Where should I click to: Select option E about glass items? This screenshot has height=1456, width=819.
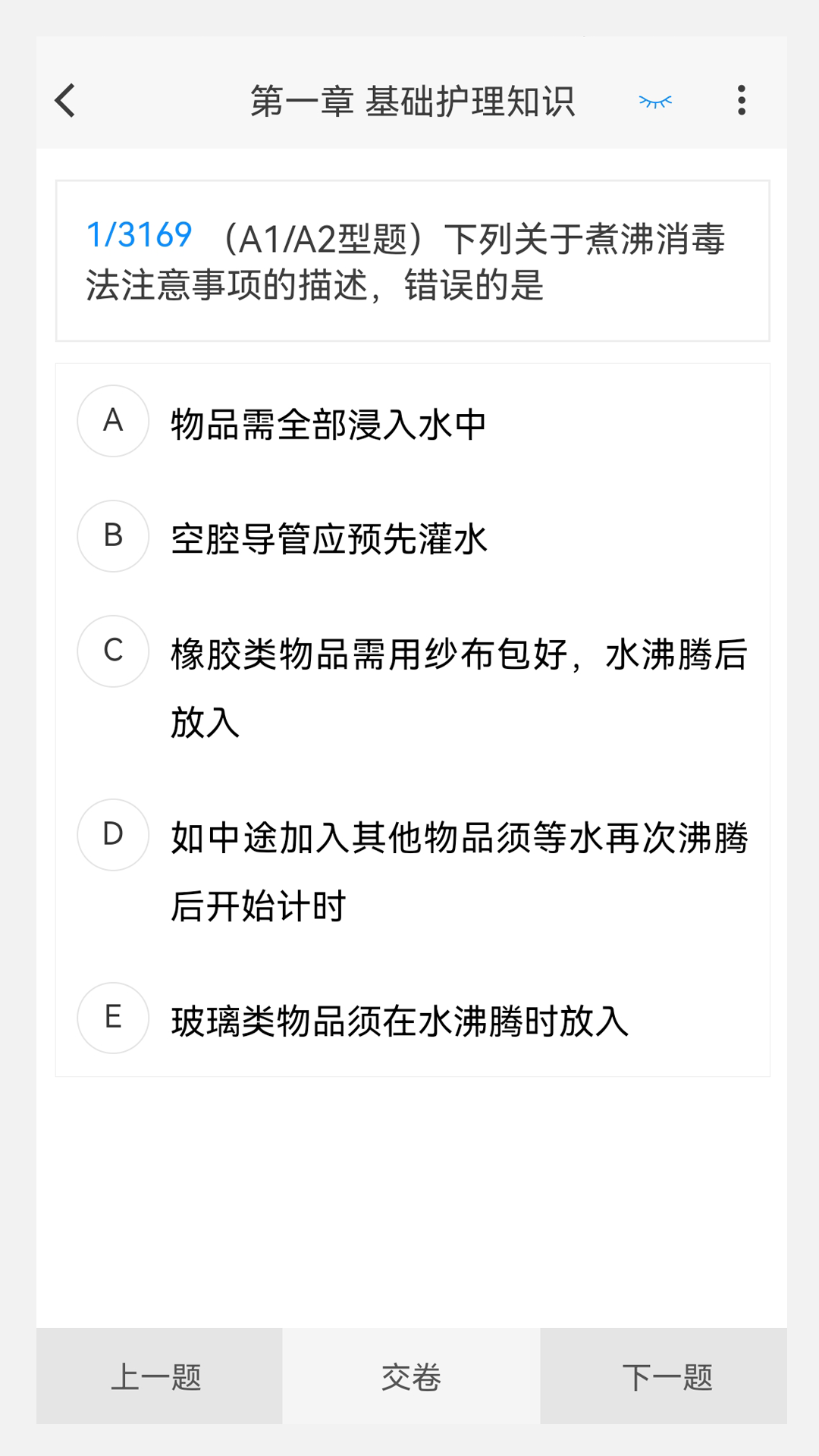[x=400, y=1020]
